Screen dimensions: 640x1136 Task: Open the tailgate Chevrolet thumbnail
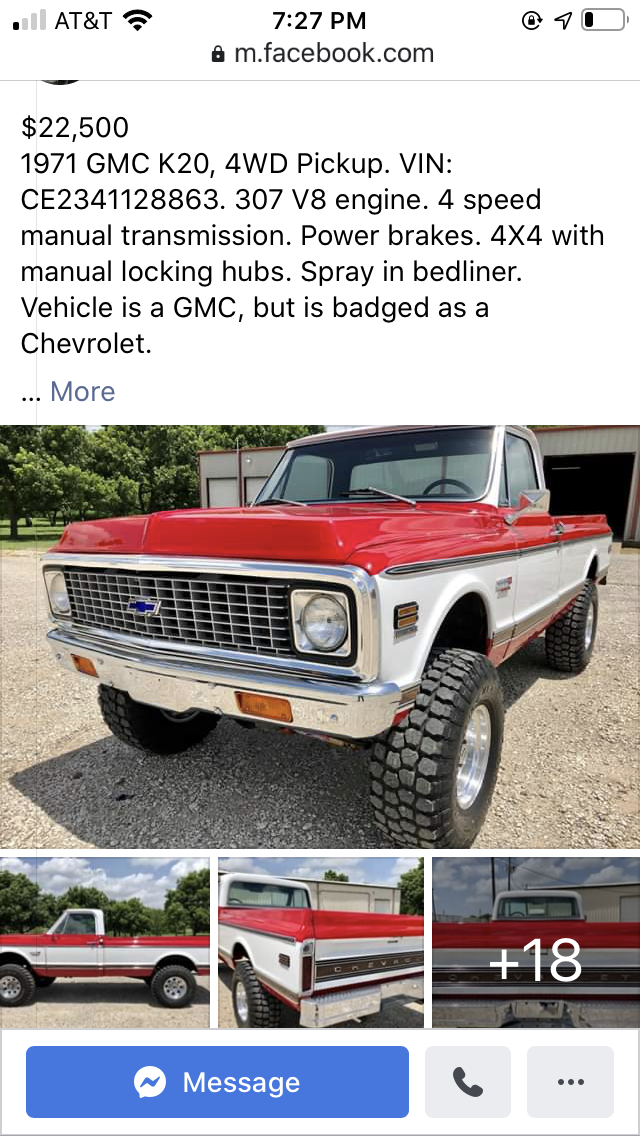click(321, 942)
